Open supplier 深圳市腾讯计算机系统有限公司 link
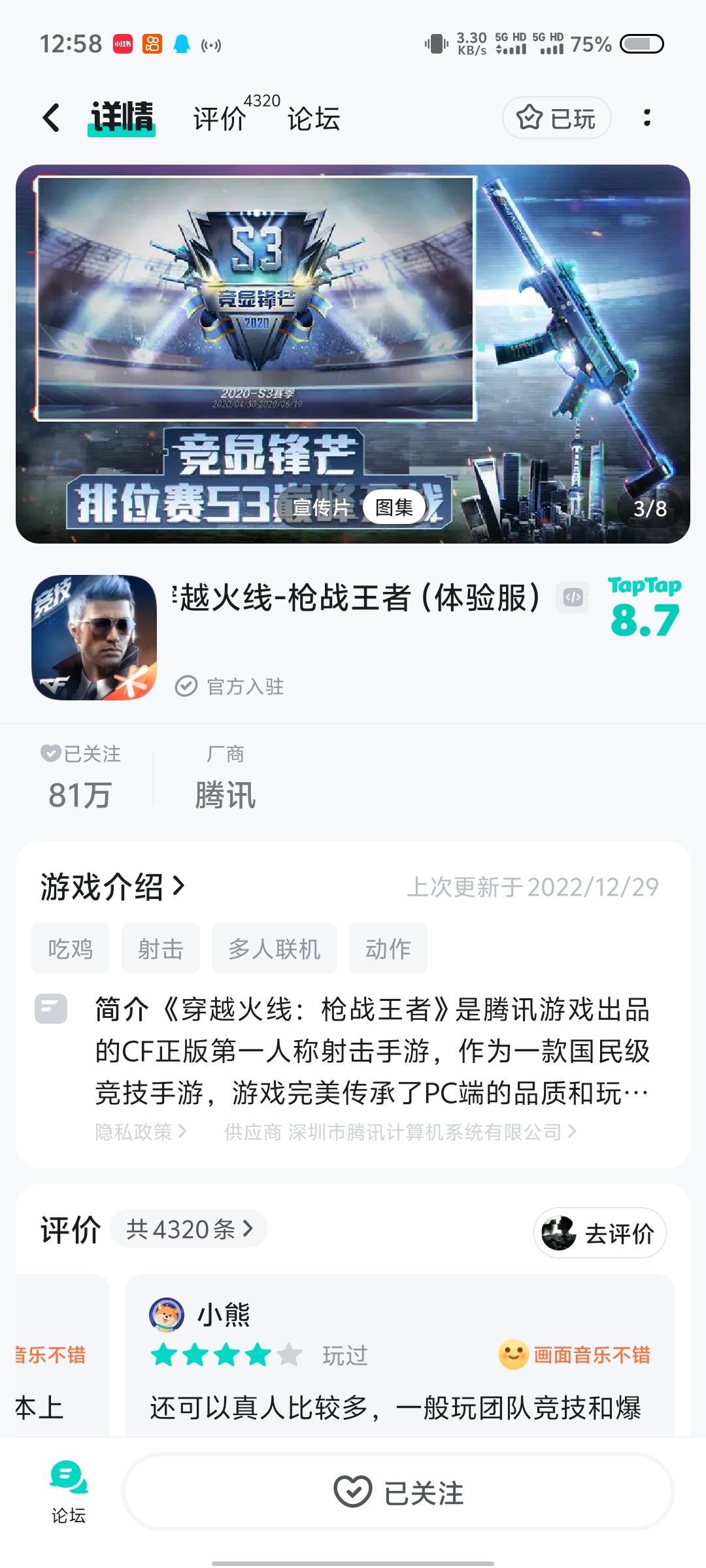Image resolution: width=706 pixels, height=1568 pixels. [x=400, y=1132]
